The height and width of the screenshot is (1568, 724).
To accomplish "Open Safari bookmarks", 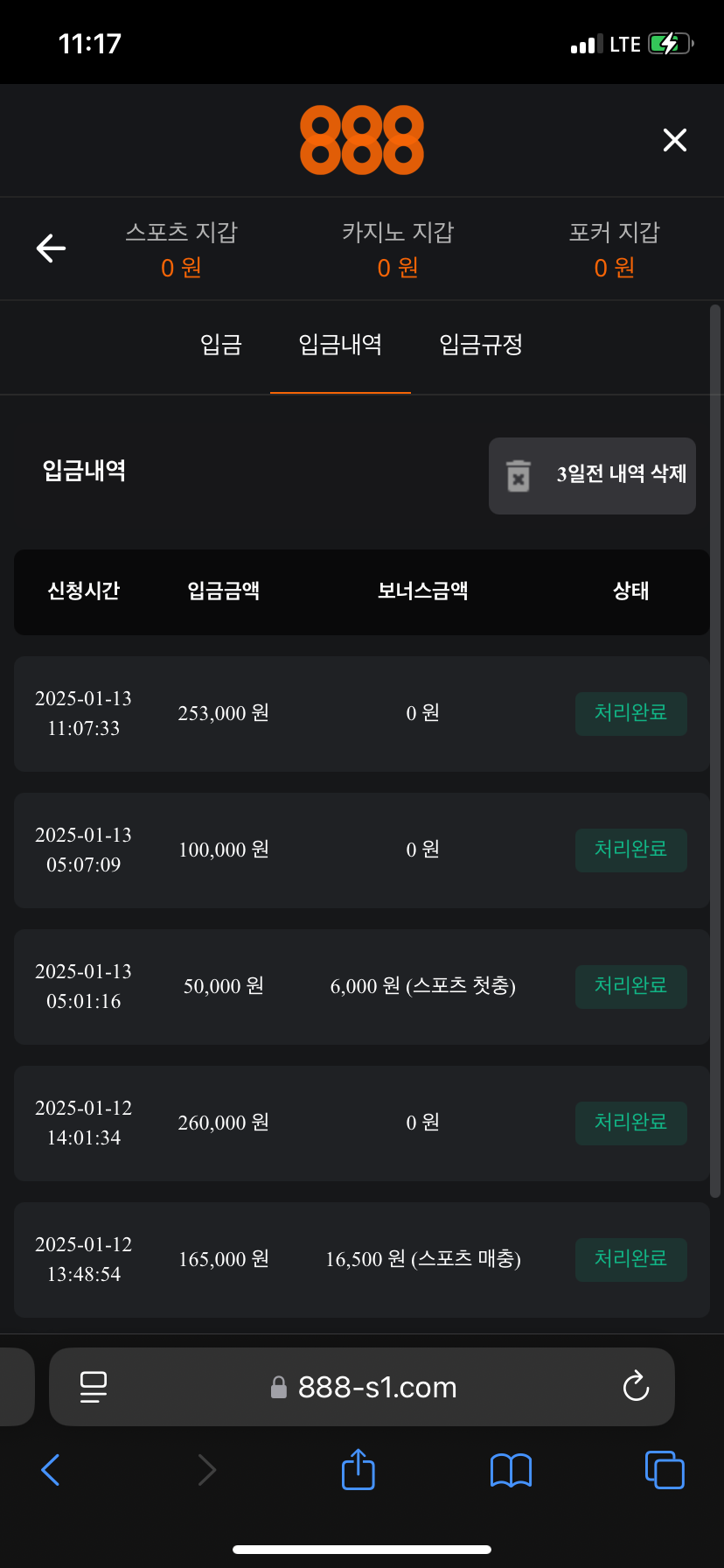I will point(511,1470).
